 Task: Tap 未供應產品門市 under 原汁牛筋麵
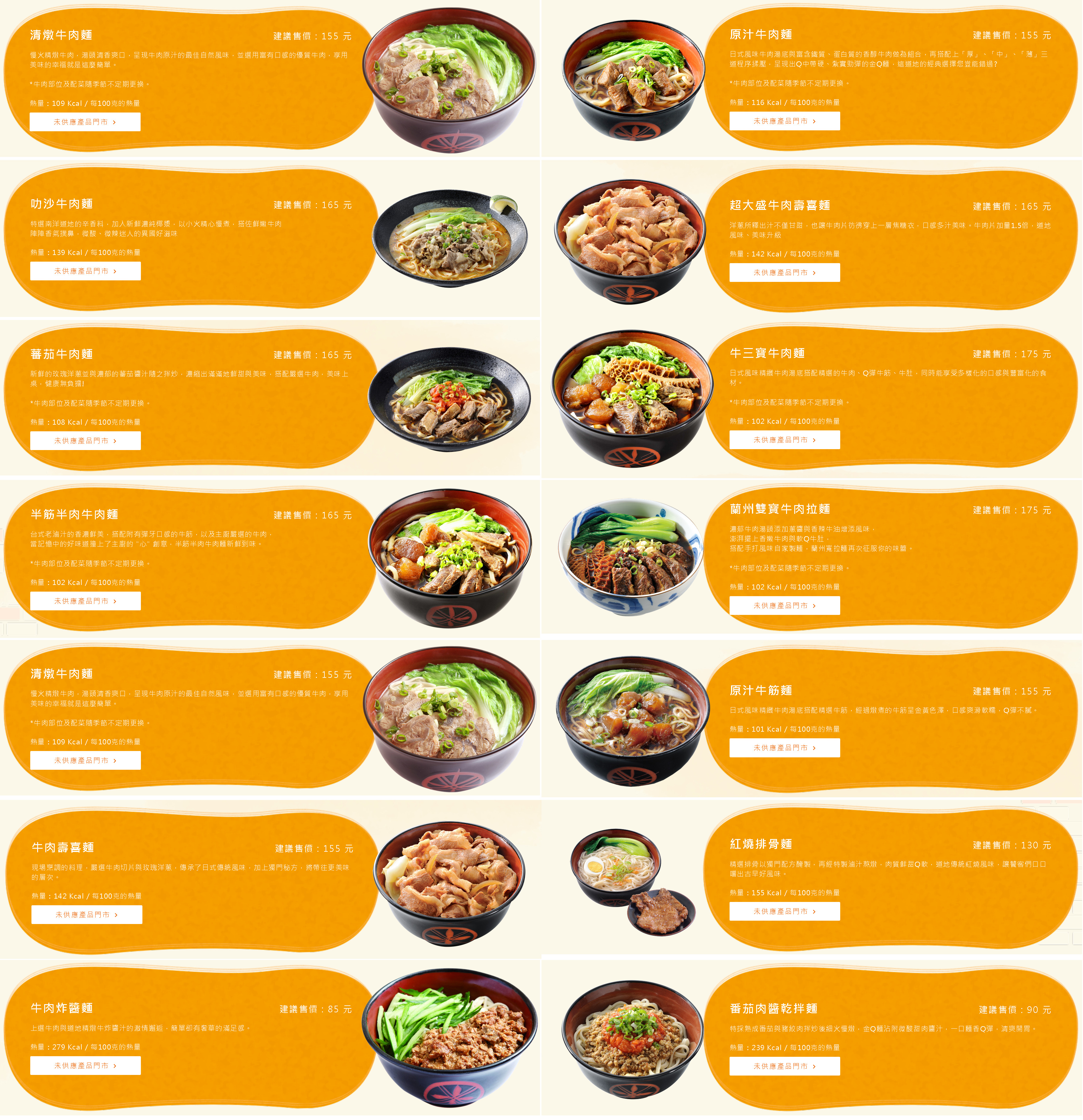(784, 748)
